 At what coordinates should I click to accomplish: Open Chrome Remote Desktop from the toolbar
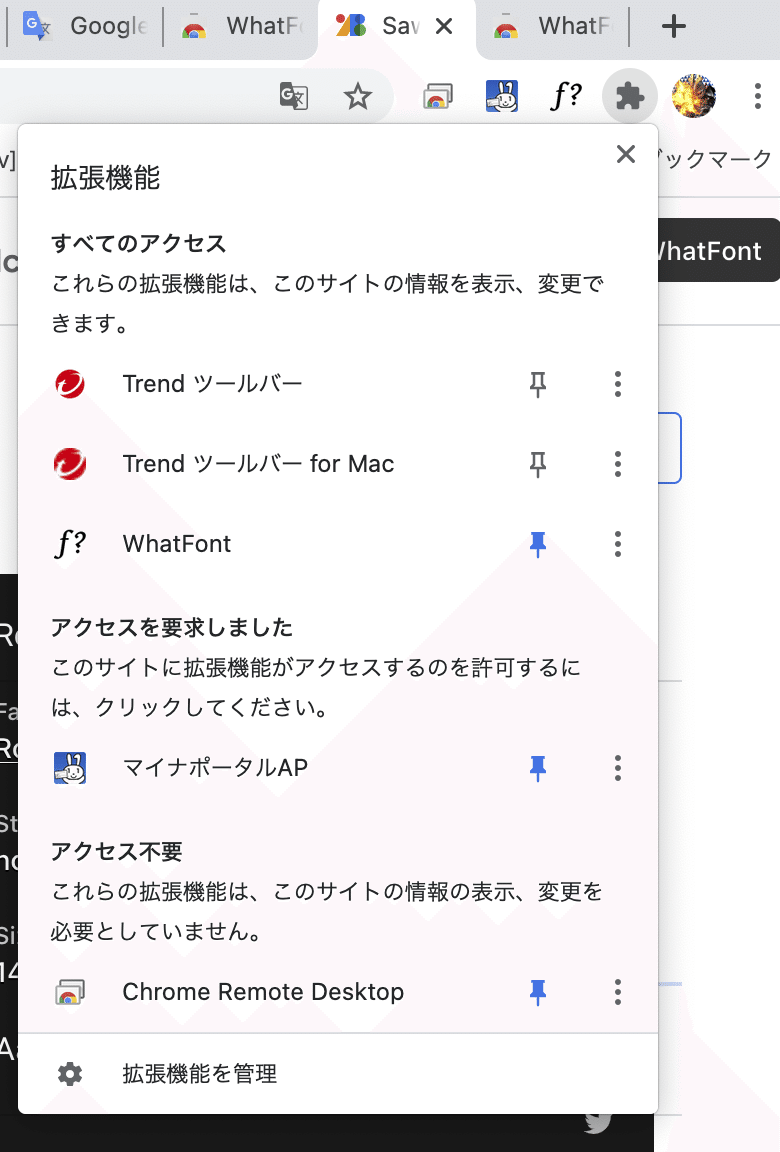(x=438, y=96)
